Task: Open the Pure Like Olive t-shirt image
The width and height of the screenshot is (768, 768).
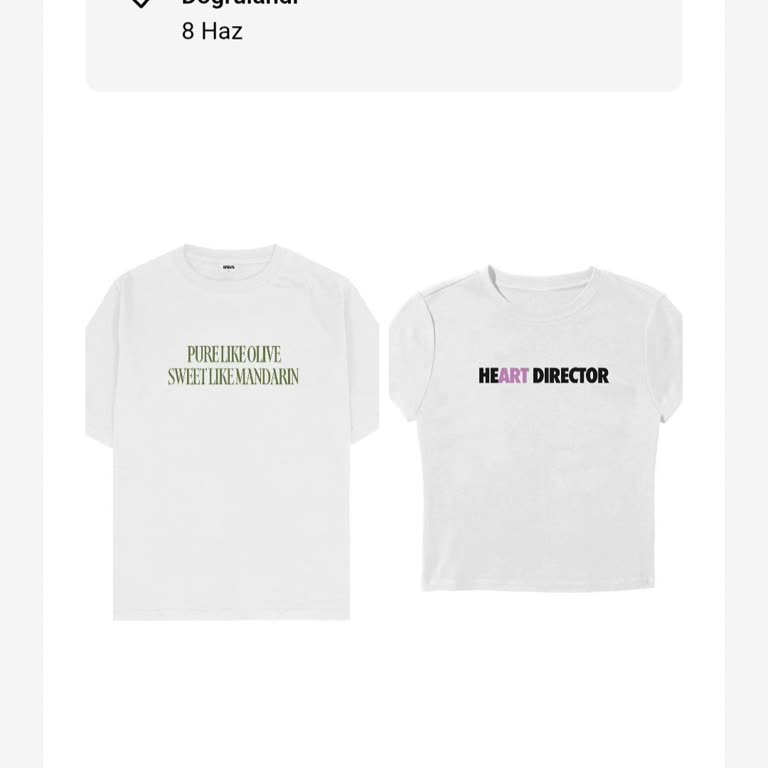Action: 232,432
